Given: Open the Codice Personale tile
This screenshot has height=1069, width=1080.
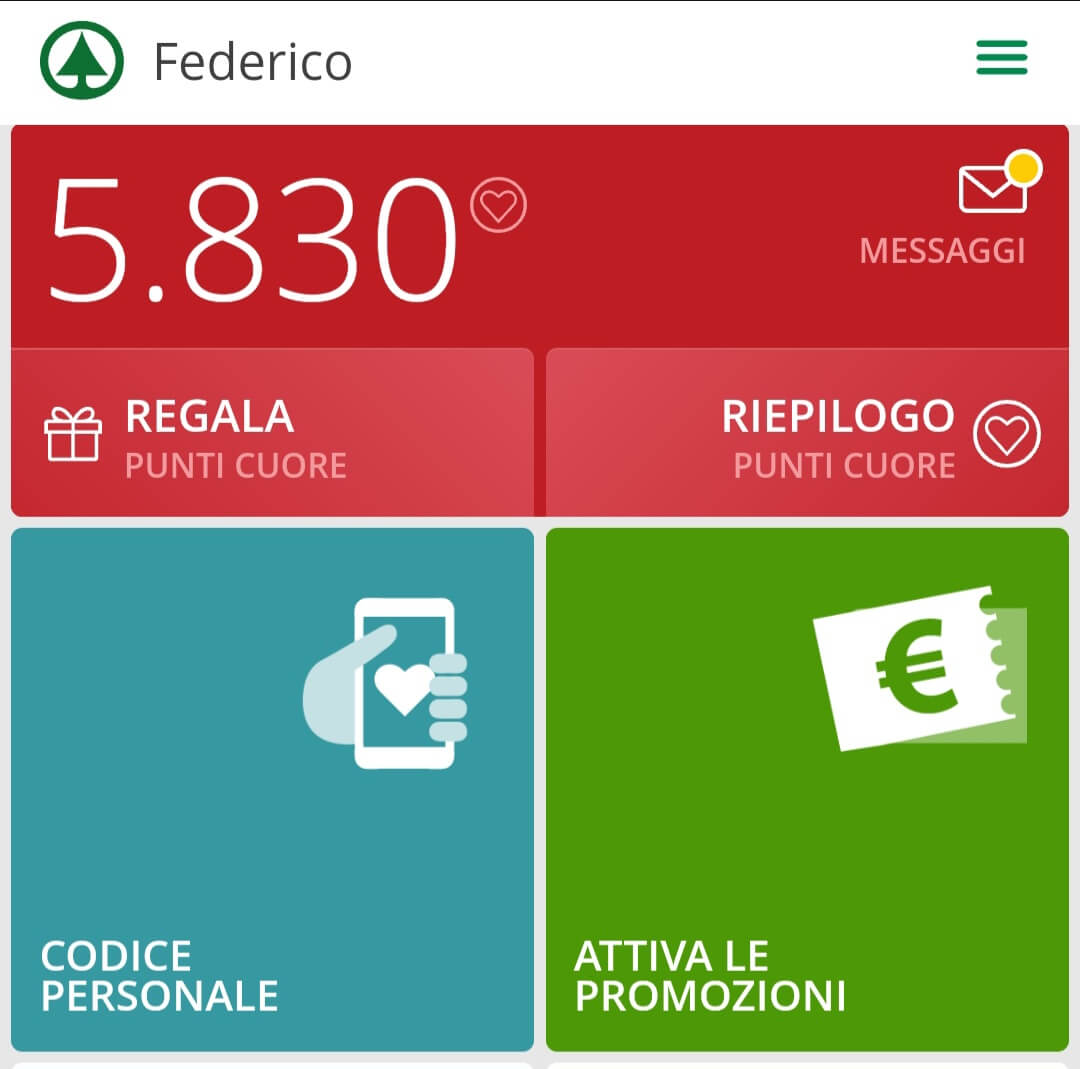Looking at the screenshot, I should [272, 790].
